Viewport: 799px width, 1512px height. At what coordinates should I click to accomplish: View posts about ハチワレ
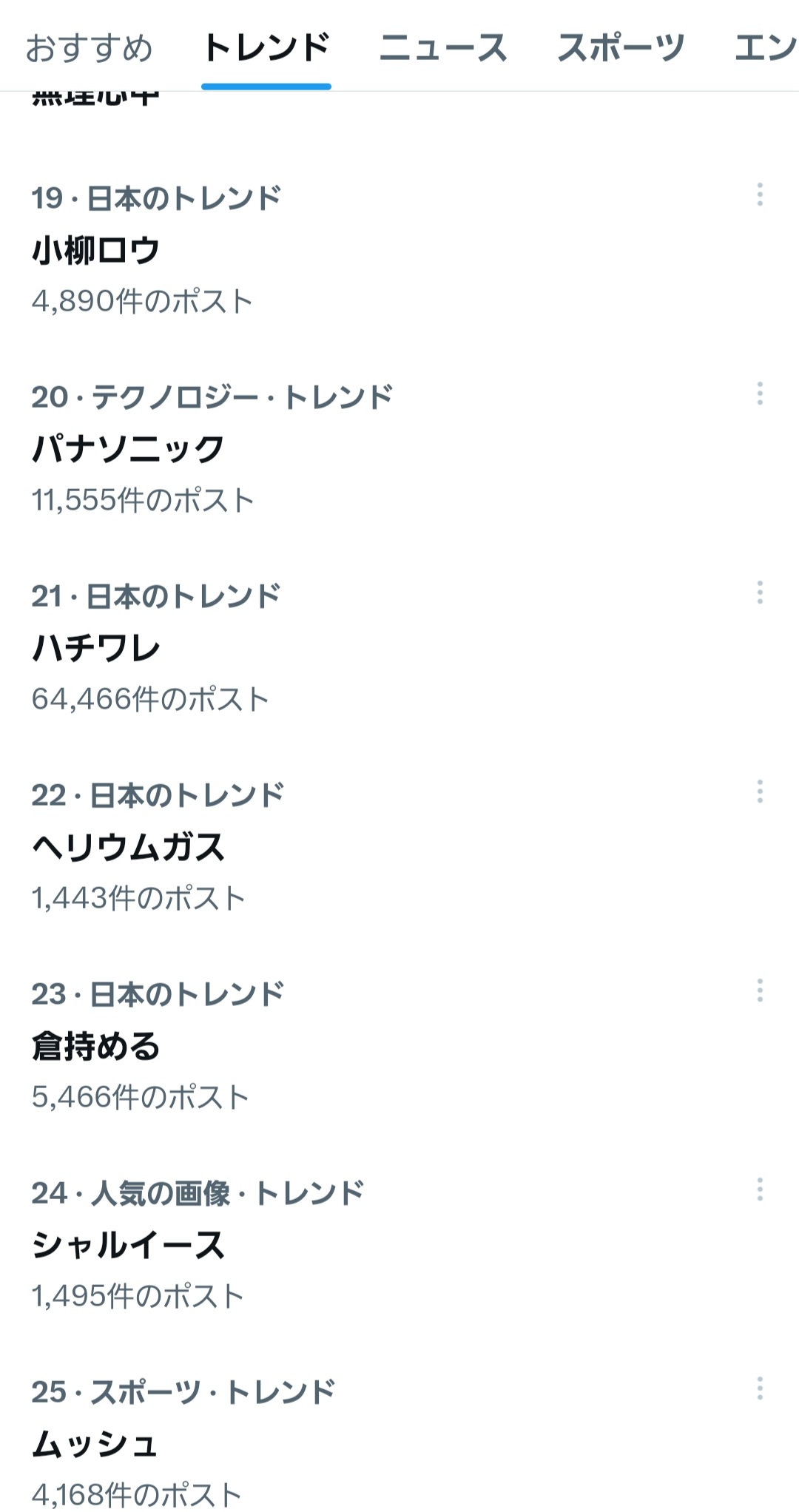399,648
